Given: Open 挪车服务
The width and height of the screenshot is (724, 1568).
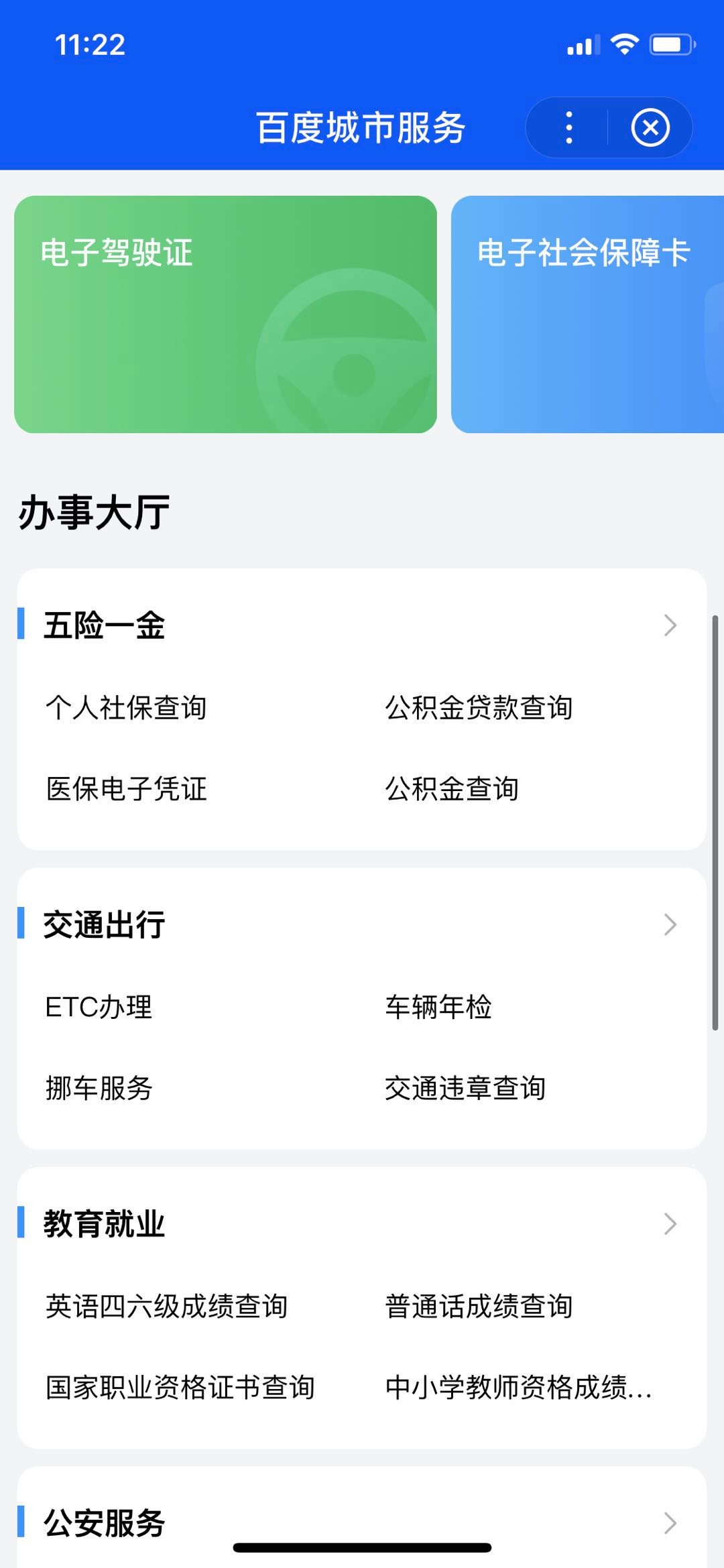Looking at the screenshot, I should tap(99, 1088).
